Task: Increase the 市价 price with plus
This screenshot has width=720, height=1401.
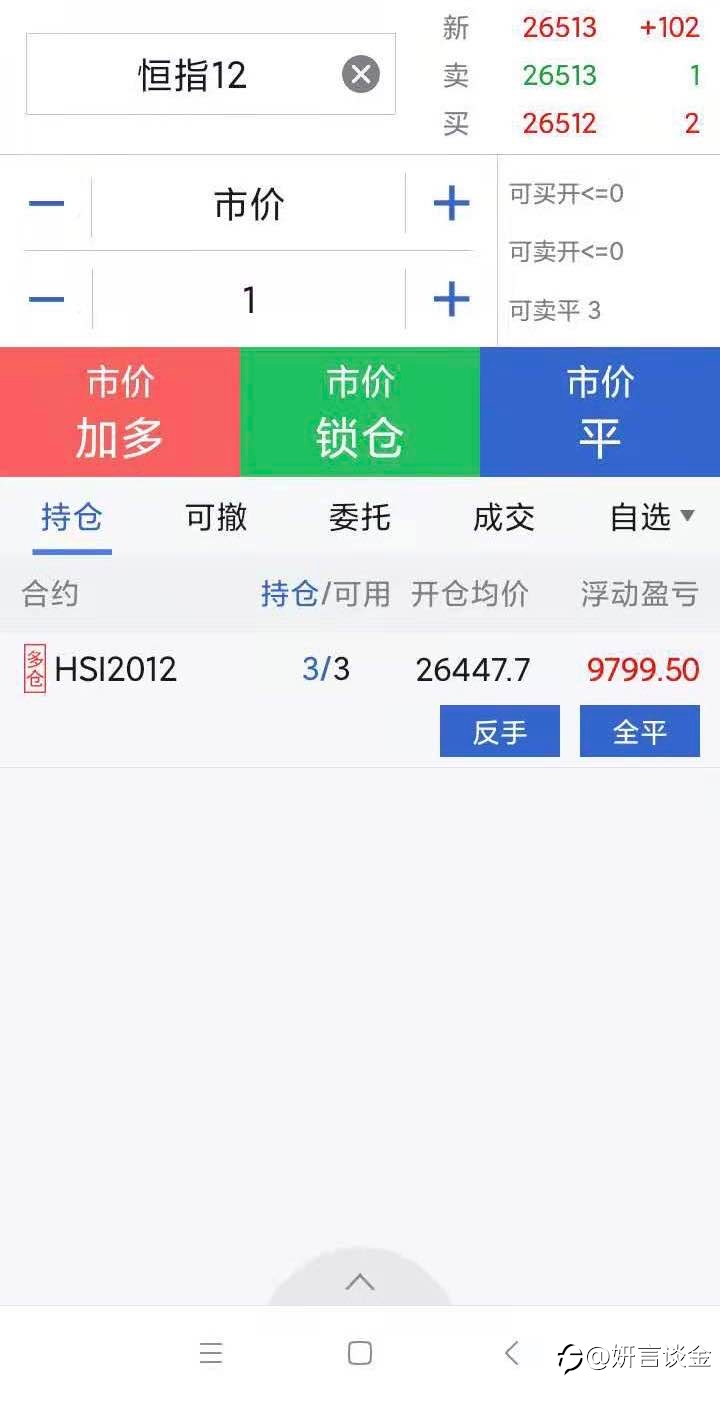Action: click(x=451, y=205)
